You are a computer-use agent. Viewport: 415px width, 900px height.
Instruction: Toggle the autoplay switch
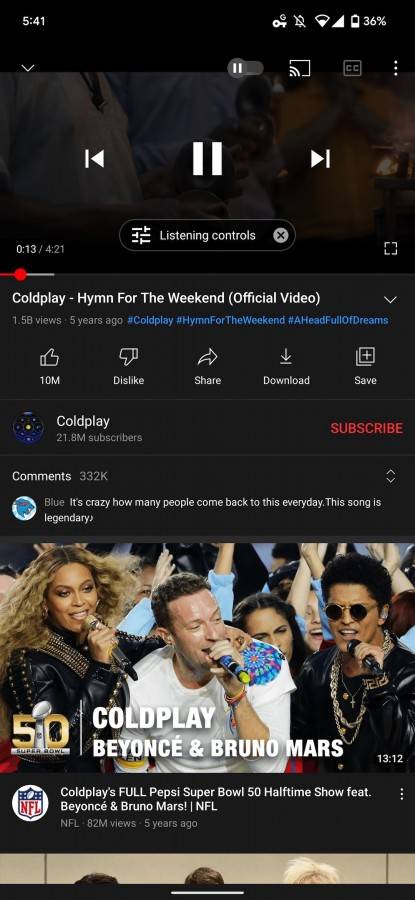click(246, 68)
